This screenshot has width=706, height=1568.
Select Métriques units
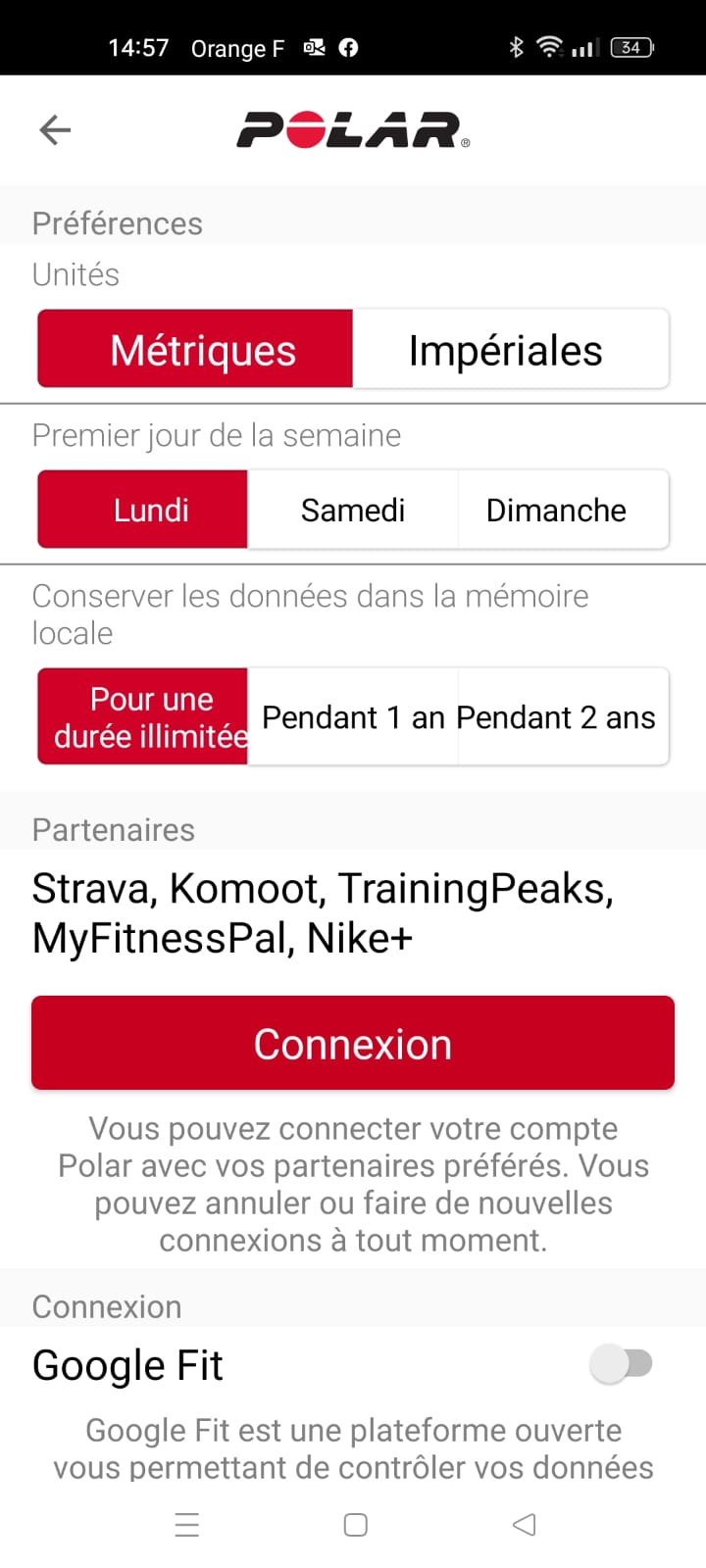tap(195, 350)
